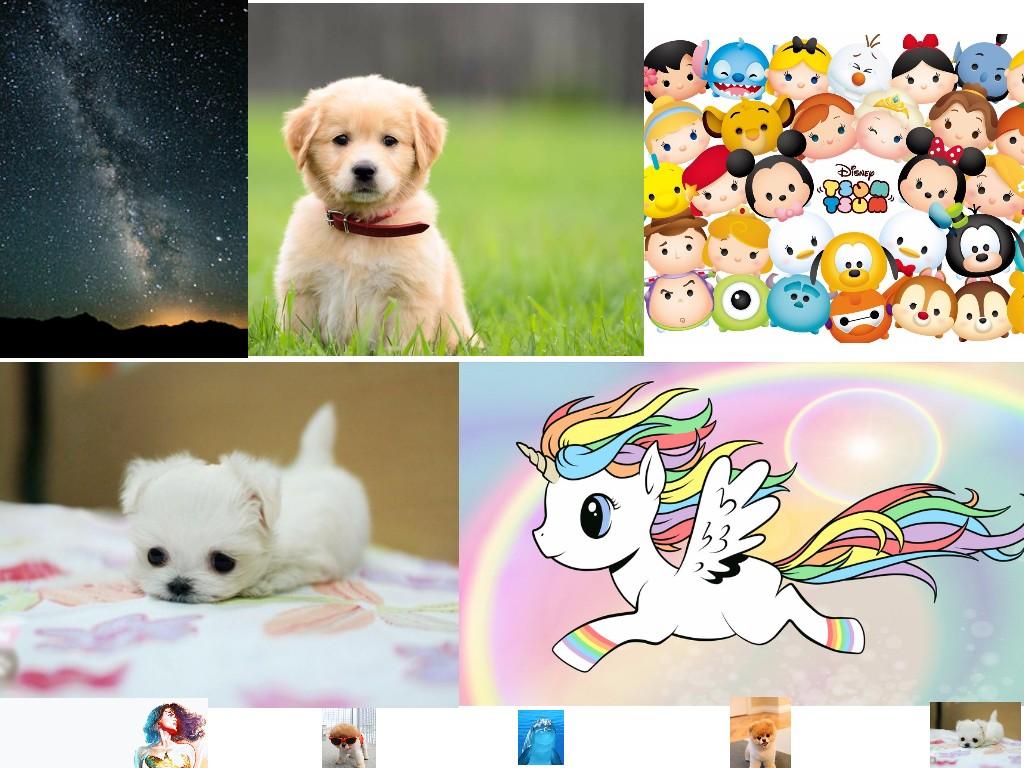Open the Milky Way night sky picture
The image size is (1024, 768).
[x=123, y=178]
